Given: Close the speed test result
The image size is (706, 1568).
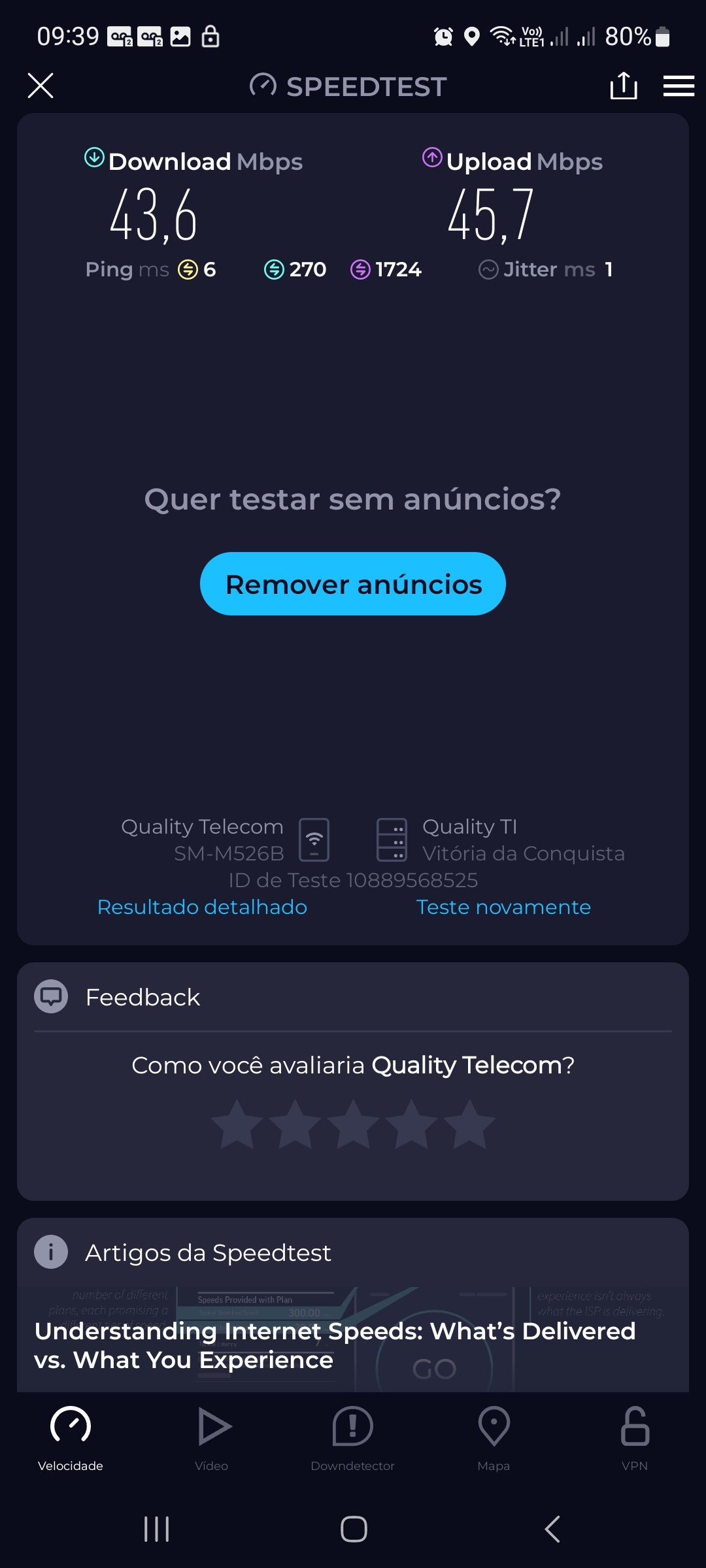Looking at the screenshot, I should (41, 86).
